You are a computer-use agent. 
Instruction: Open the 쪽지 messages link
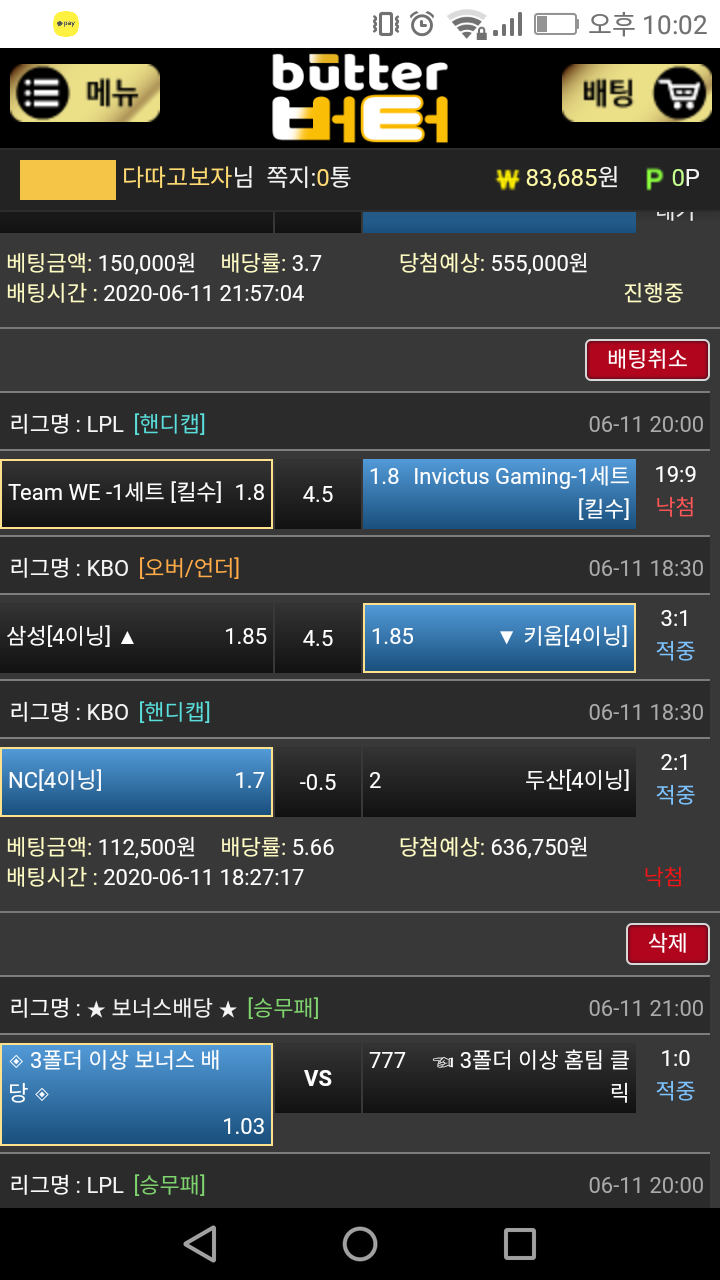point(309,178)
